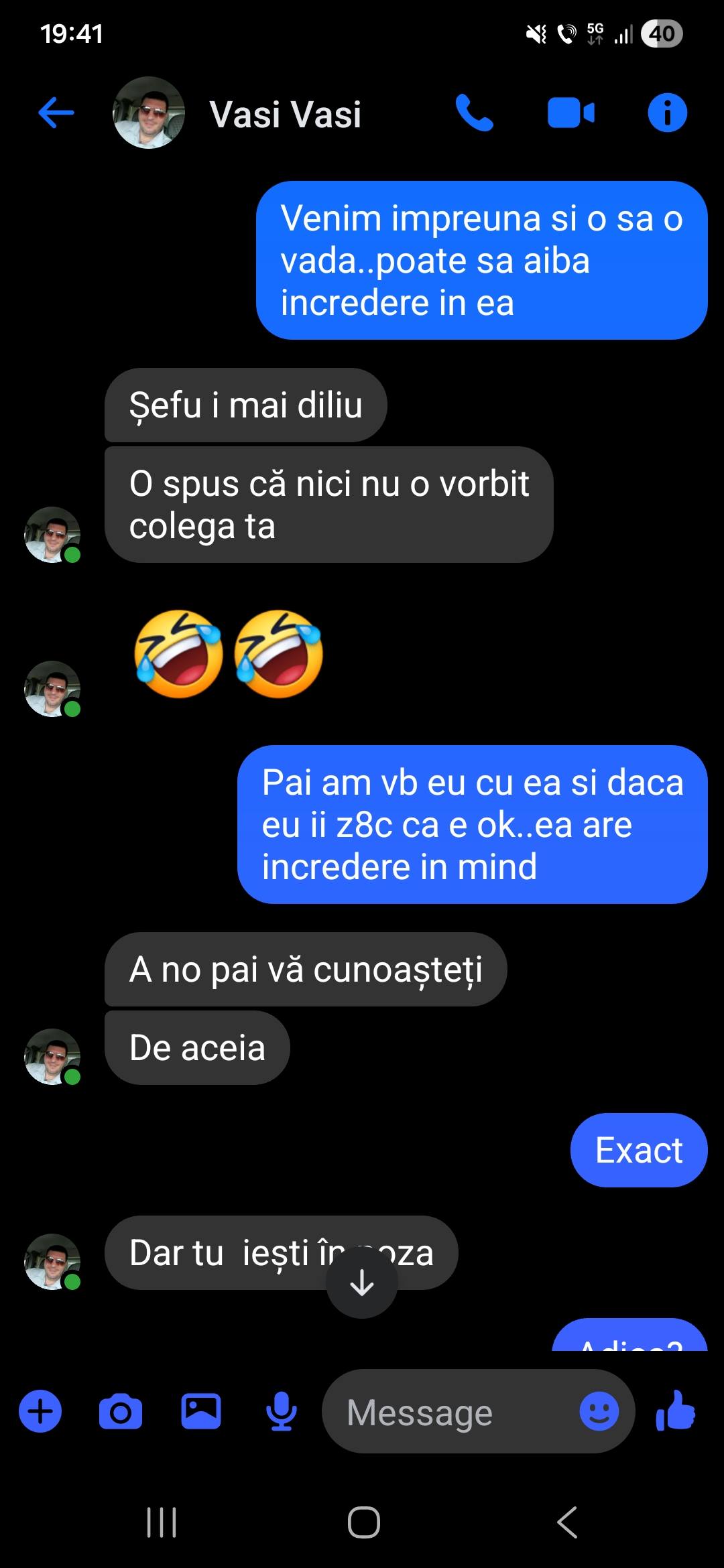Start a voice call with Vasi Vasi
This screenshot has height=1568, width=724.
pyautogui.click(x=474, y=112)
